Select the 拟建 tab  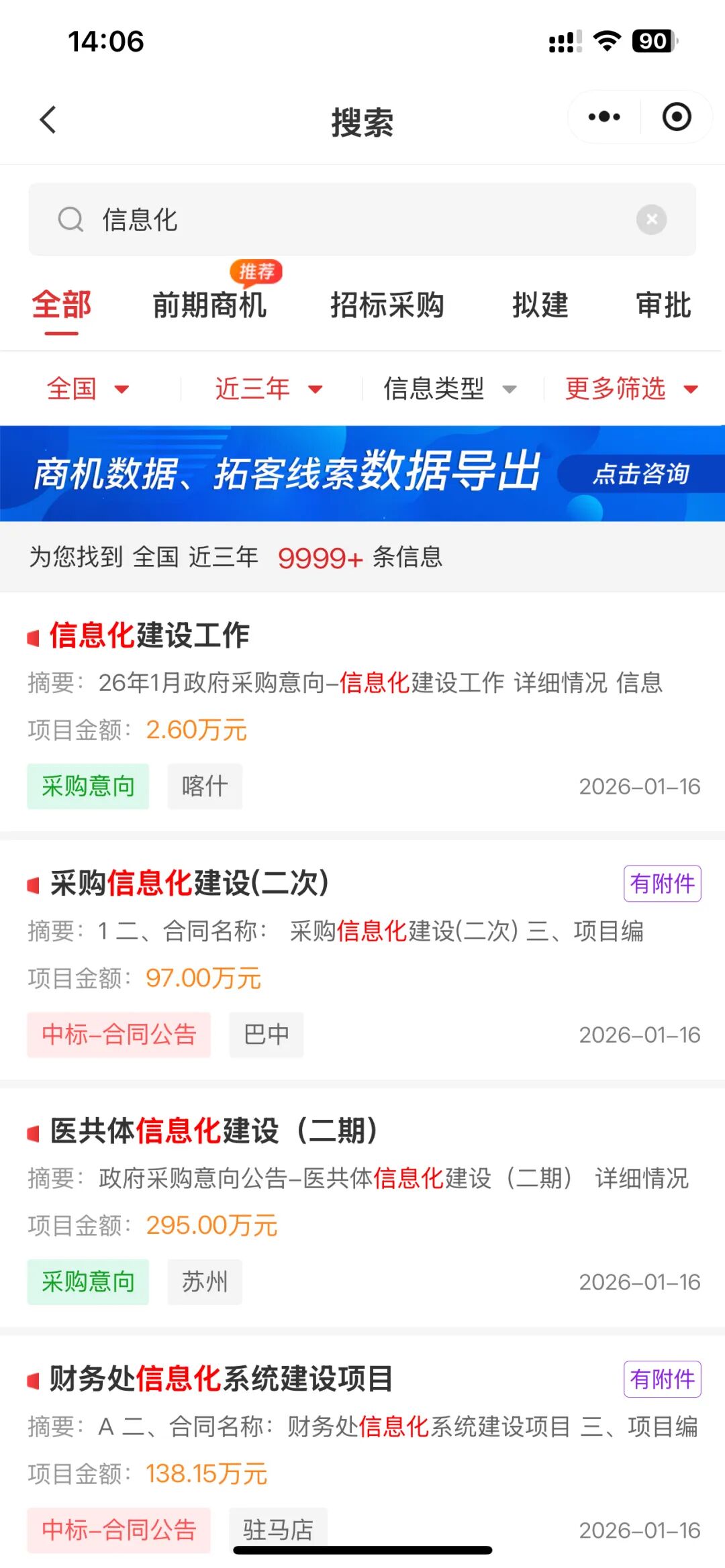[x=540, y=305]
